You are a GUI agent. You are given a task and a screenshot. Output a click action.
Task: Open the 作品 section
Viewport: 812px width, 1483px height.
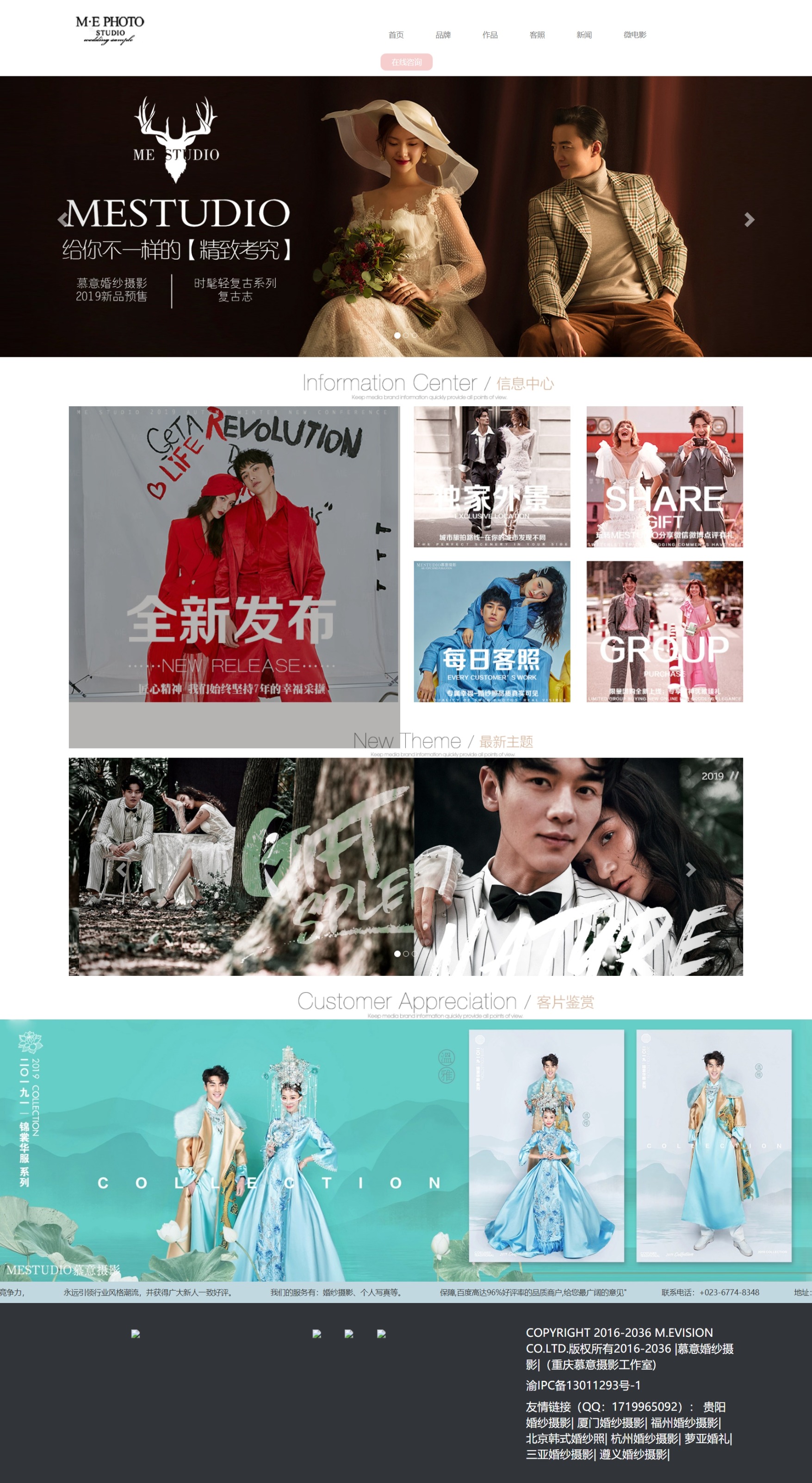coord(490,35)
